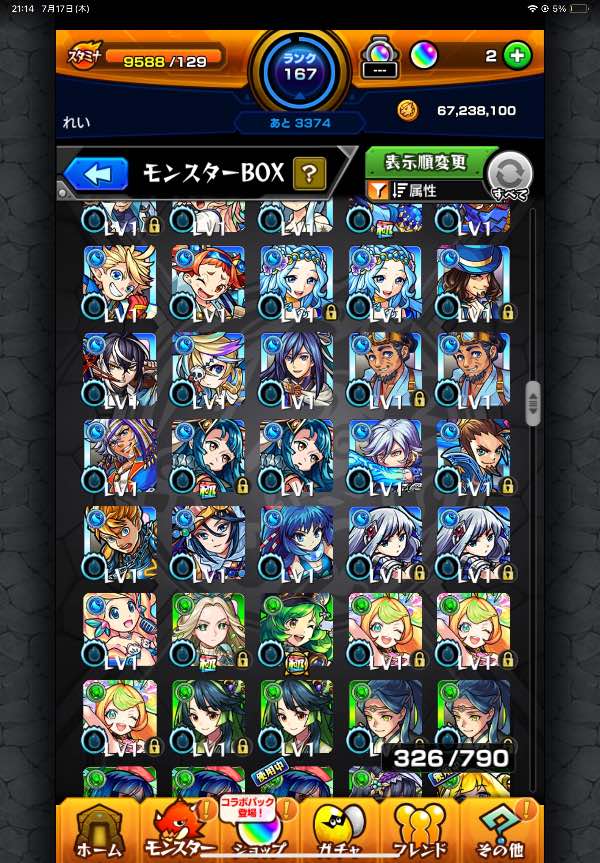Open the その他 menu tab
The height and width of the screenshot is (863, 600).
(x=500, y=832)
